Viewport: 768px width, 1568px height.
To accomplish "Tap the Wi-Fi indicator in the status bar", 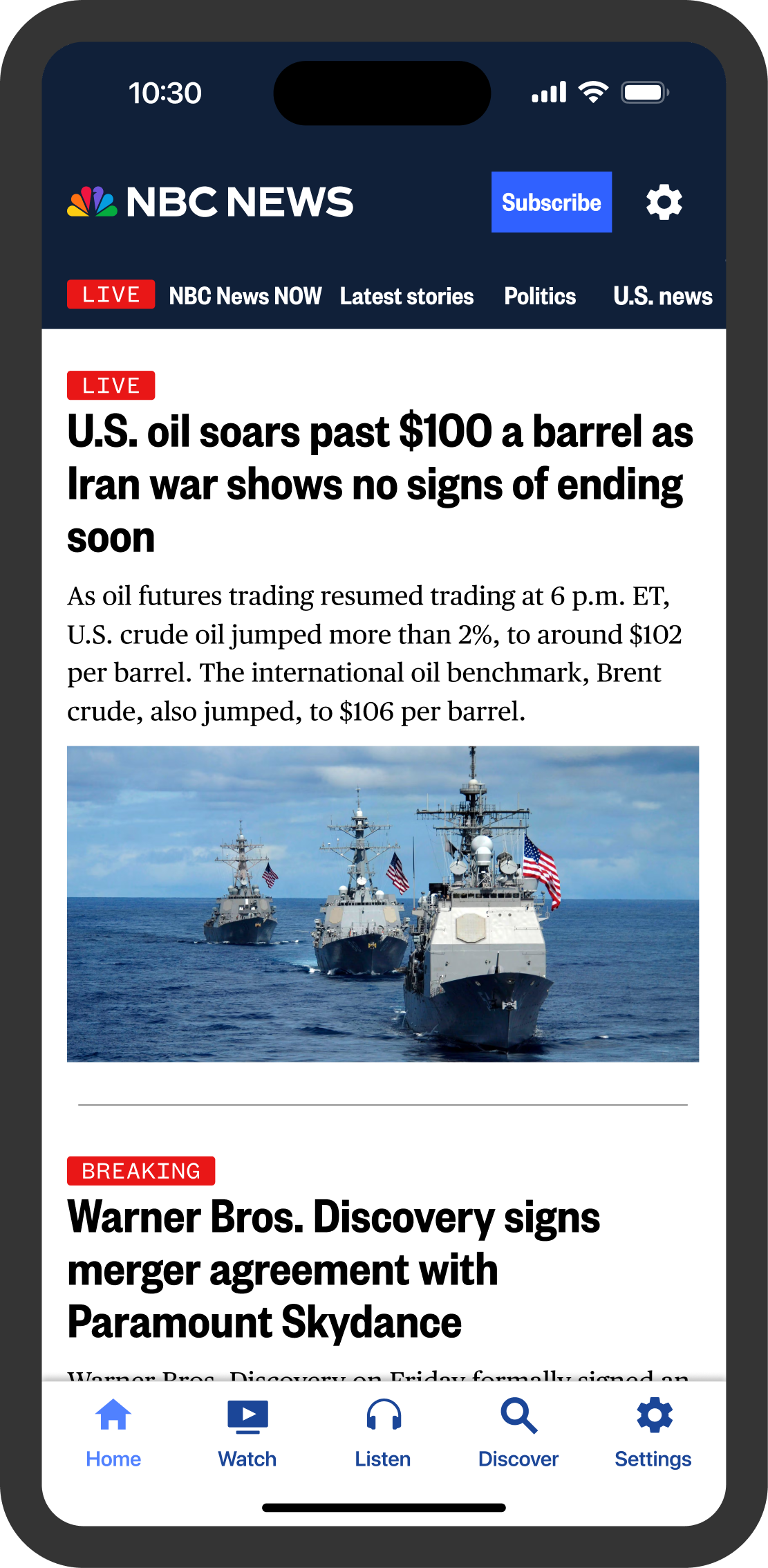I will click(x=593, y=91).
